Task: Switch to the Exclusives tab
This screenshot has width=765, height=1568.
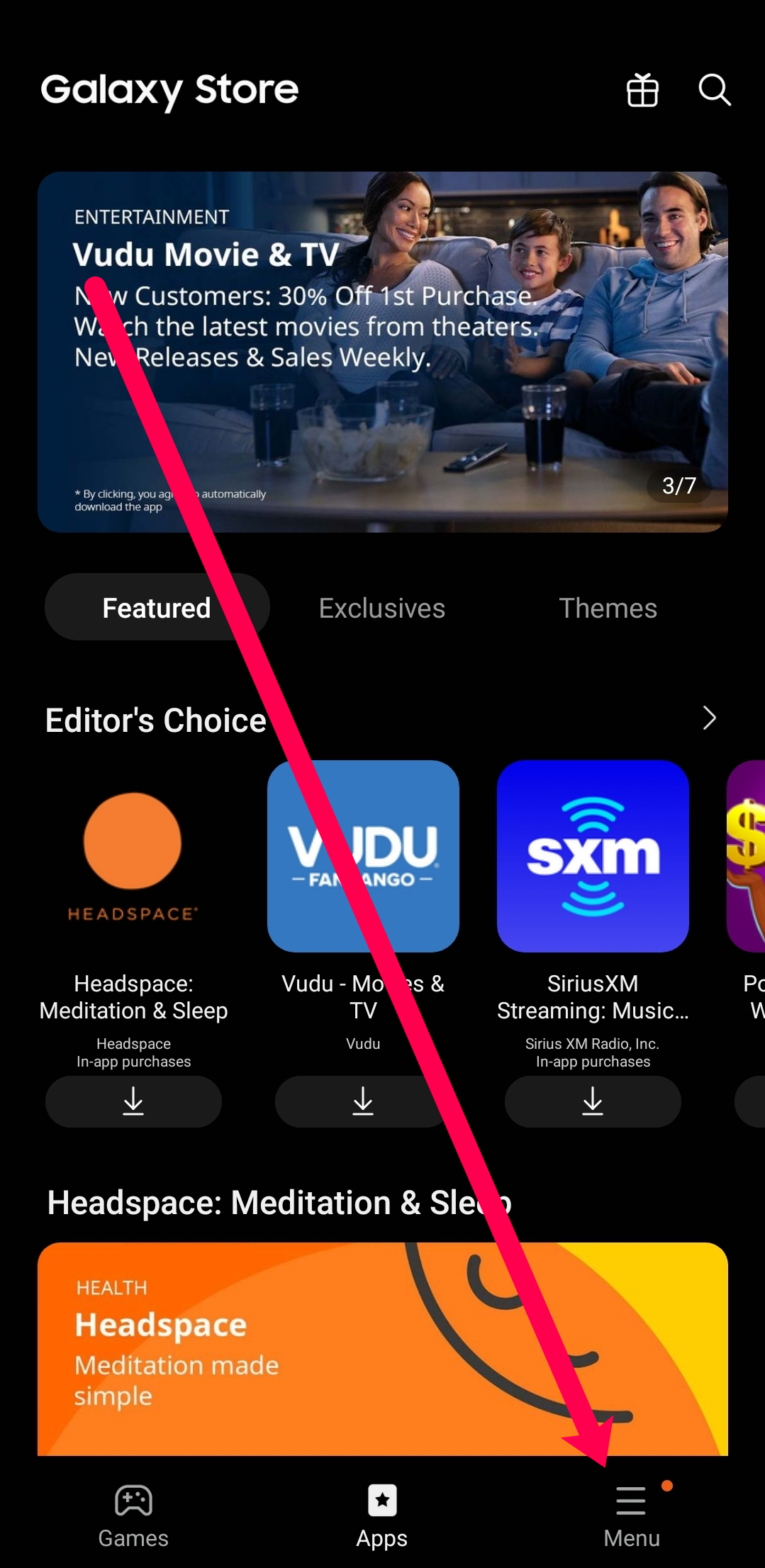Action: pos(381,608)
